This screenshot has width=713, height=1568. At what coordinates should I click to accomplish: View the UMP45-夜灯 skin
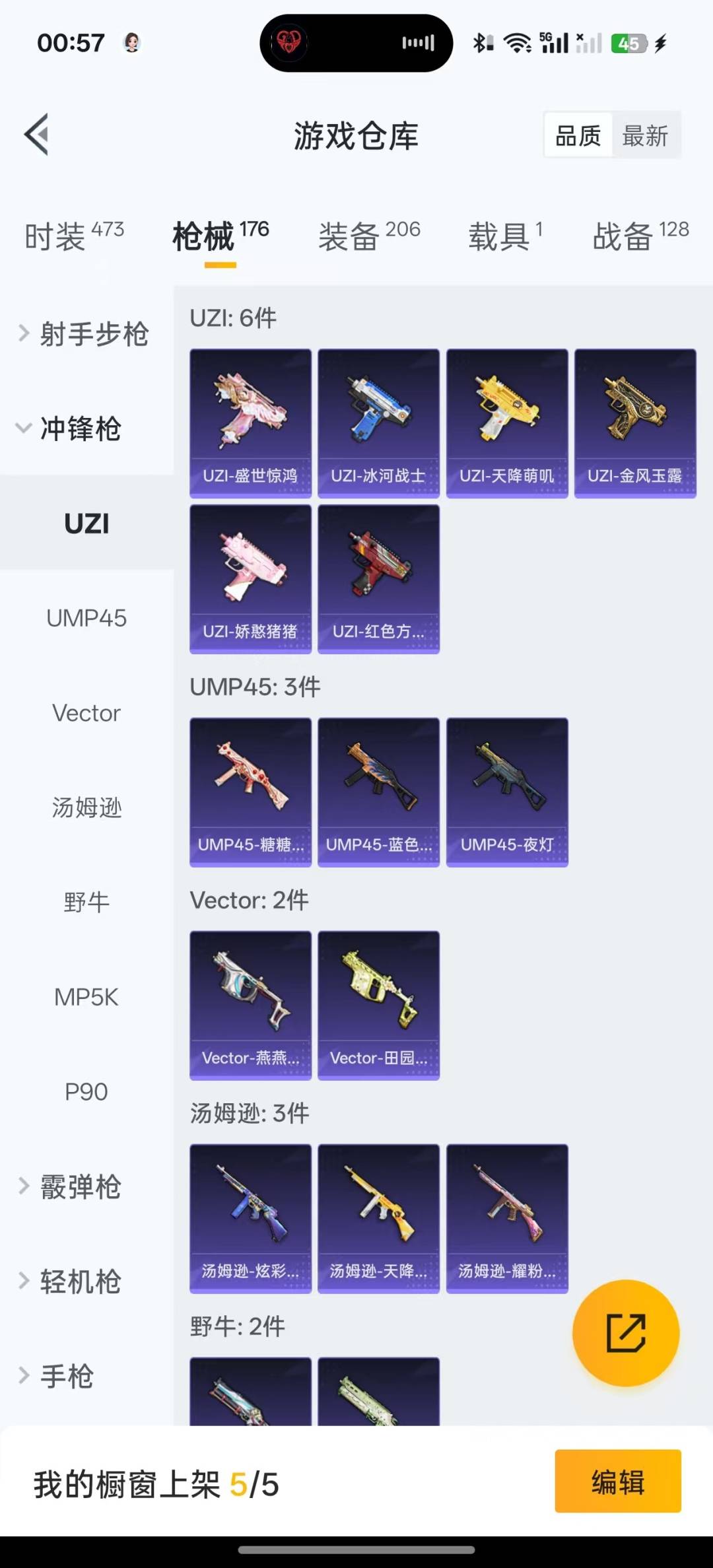pyautogui.click(x=507, y=792)
